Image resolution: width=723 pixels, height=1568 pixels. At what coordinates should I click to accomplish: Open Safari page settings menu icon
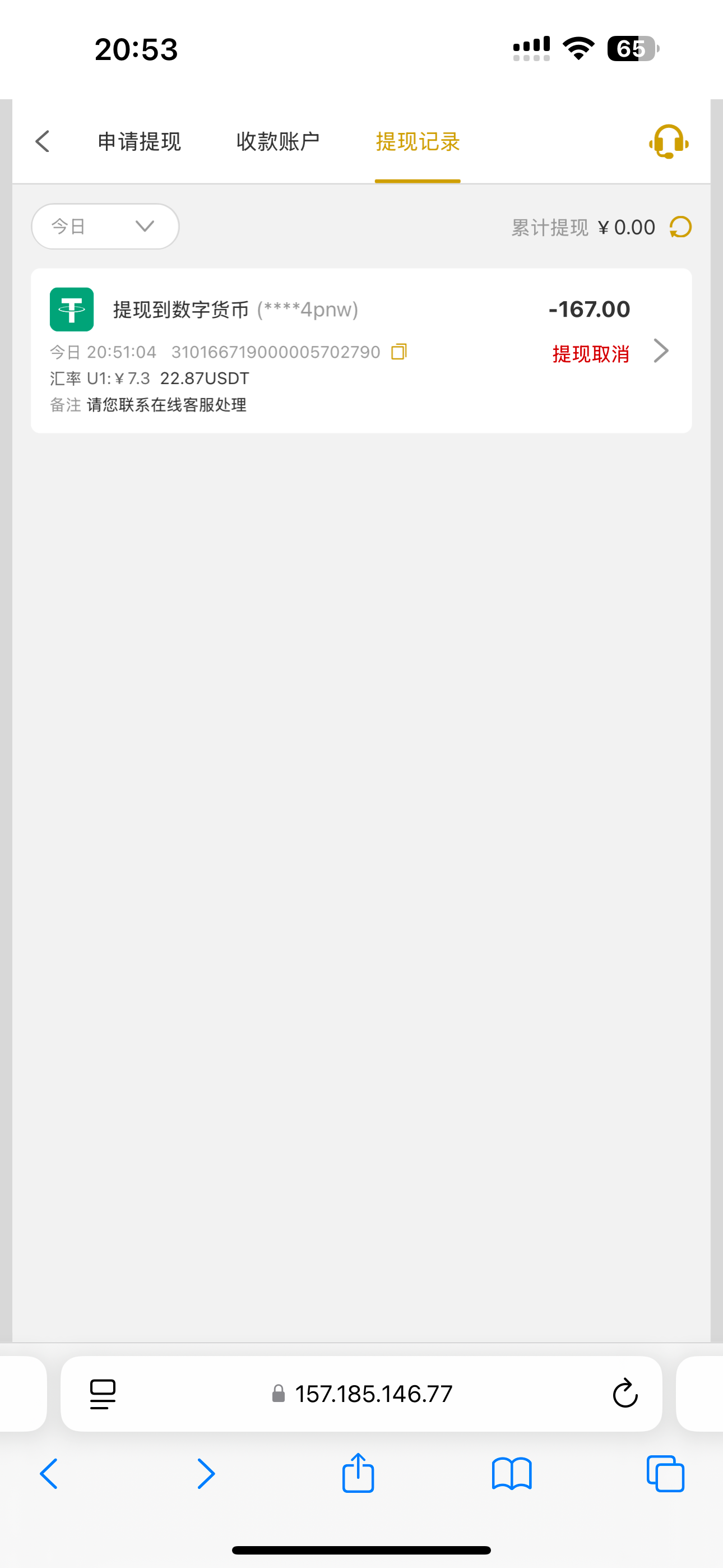(x=103, y=1393)
